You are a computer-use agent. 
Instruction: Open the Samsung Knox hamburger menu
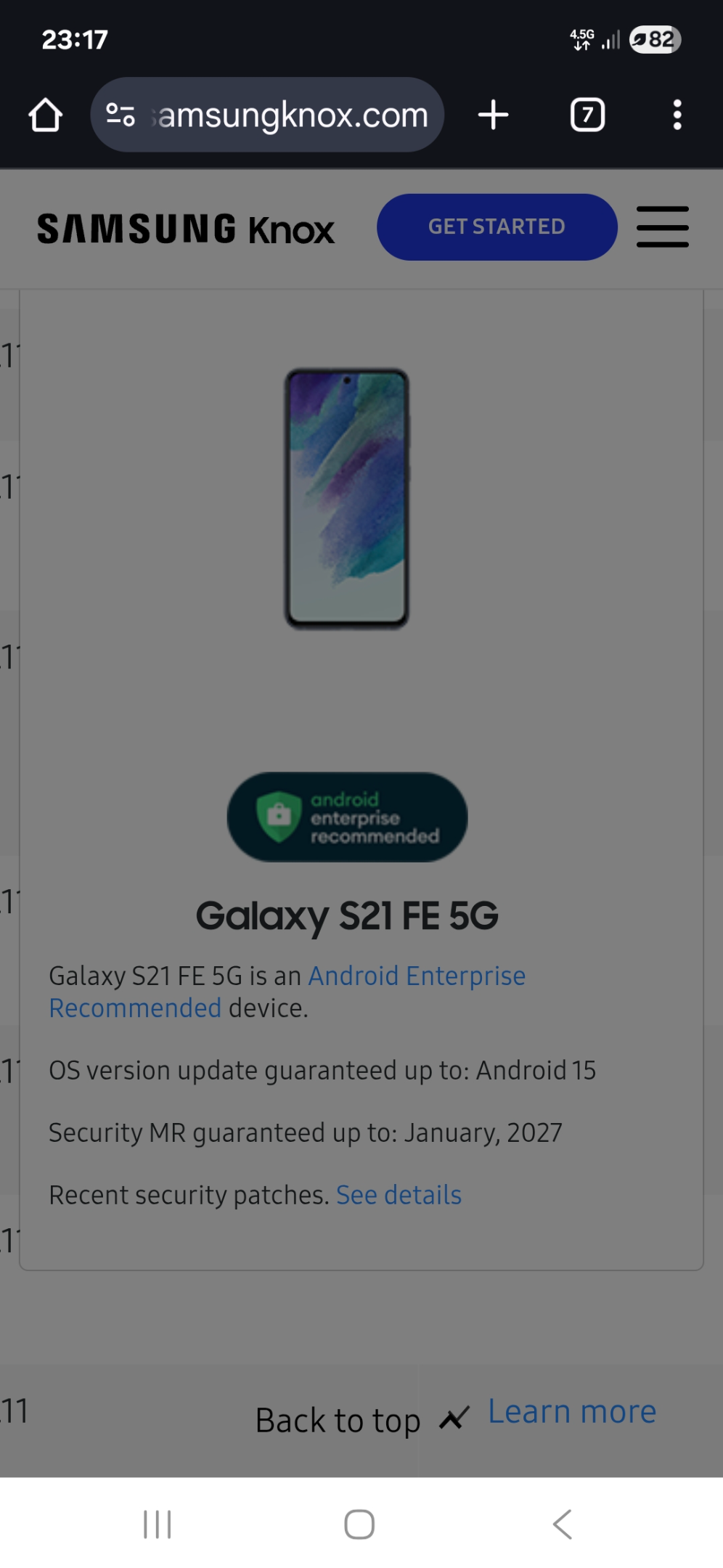662,226
